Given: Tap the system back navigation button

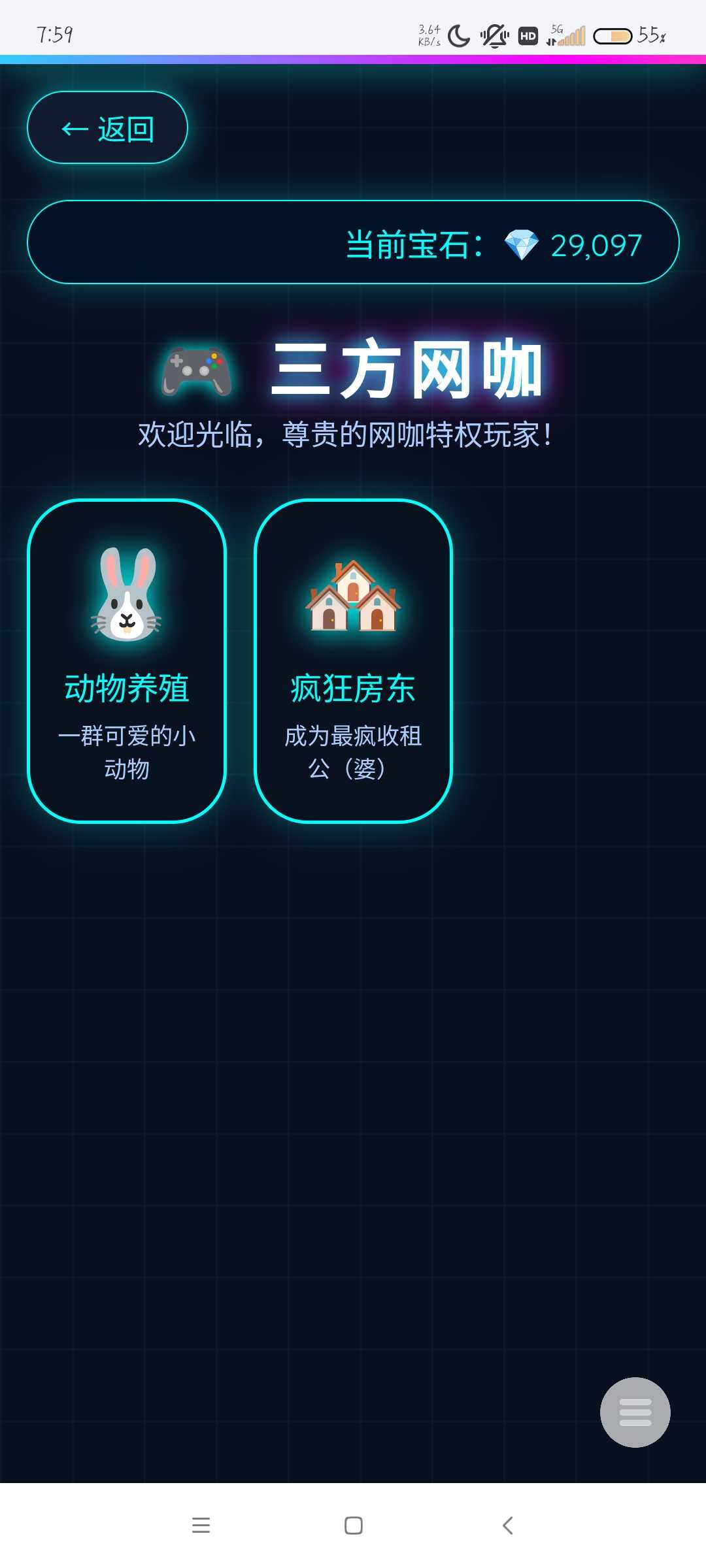Looking at the screenshot, I should tap(507, 1526).
